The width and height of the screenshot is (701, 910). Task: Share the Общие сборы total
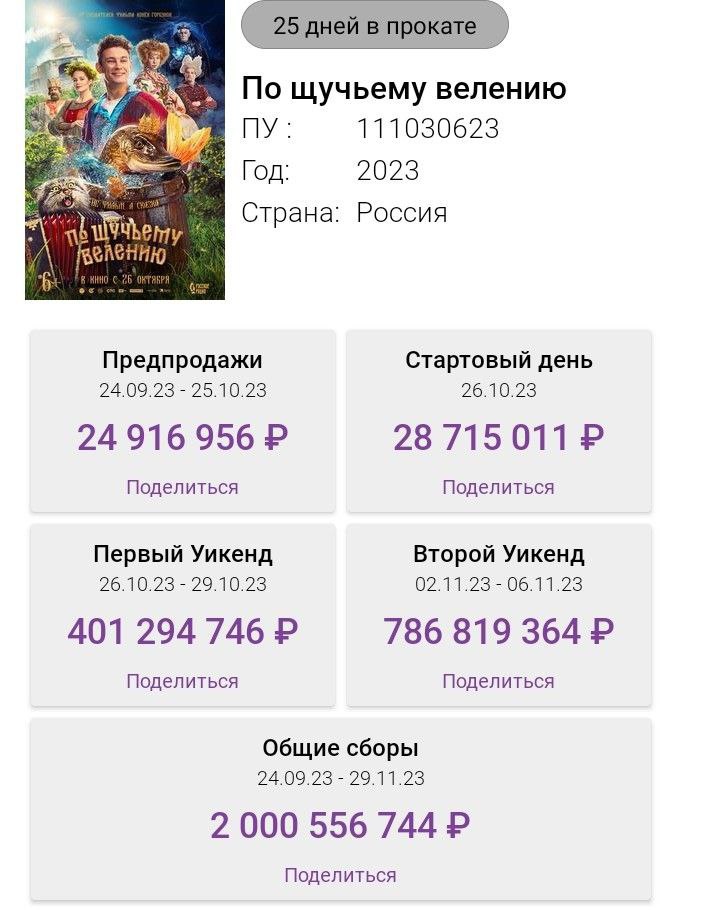(340, 875)
